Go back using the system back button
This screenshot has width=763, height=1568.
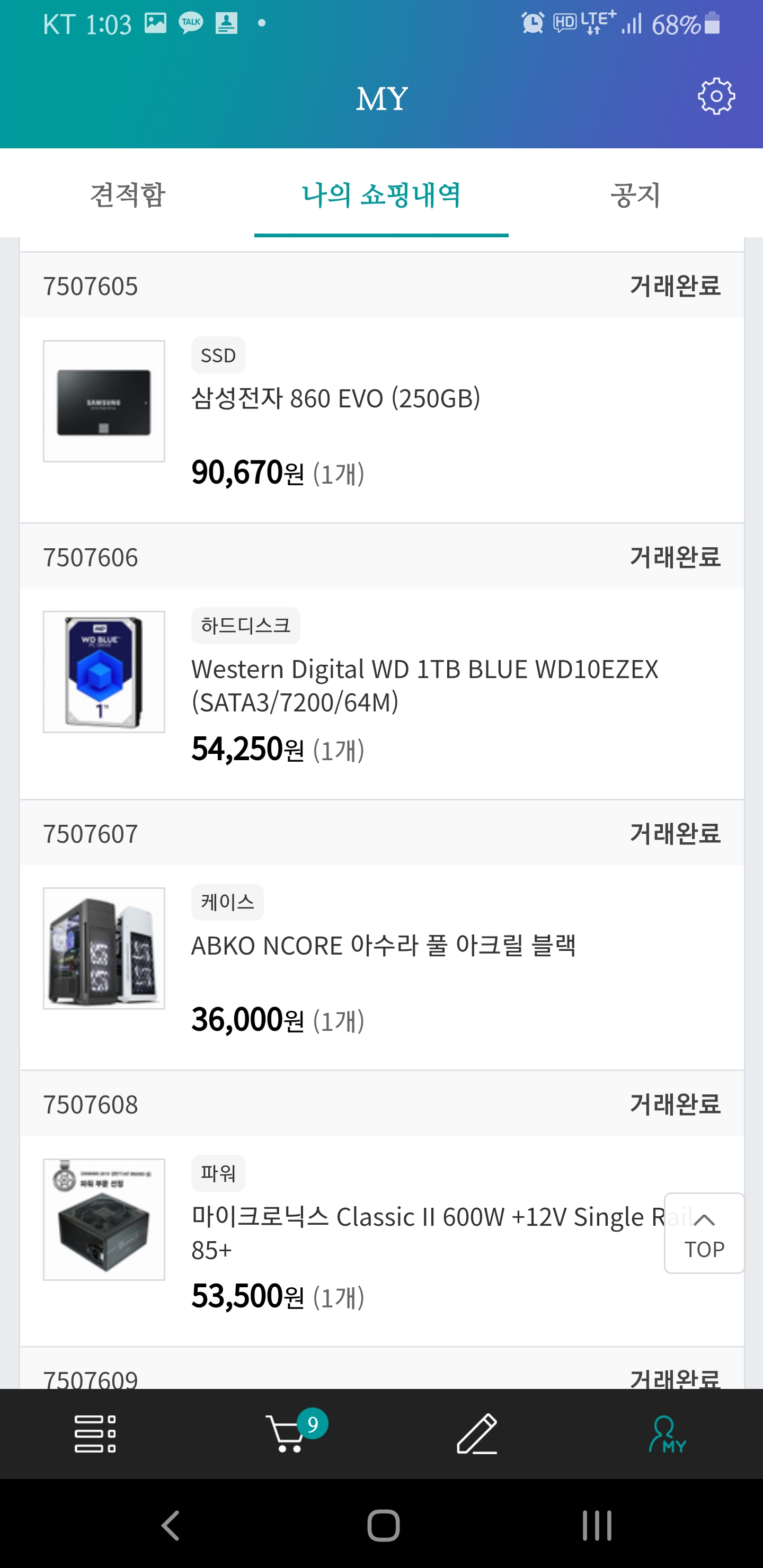click(171, 1526)
